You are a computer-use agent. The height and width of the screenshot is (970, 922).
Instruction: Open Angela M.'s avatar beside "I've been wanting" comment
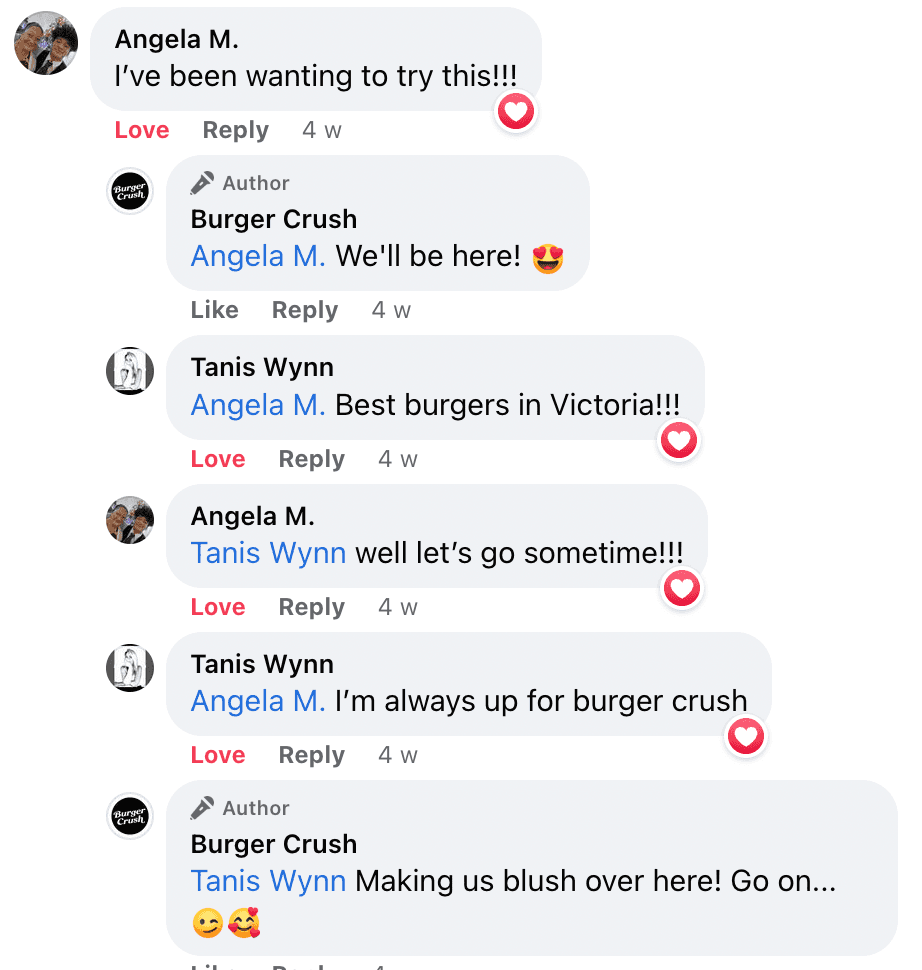pos(46,43)
